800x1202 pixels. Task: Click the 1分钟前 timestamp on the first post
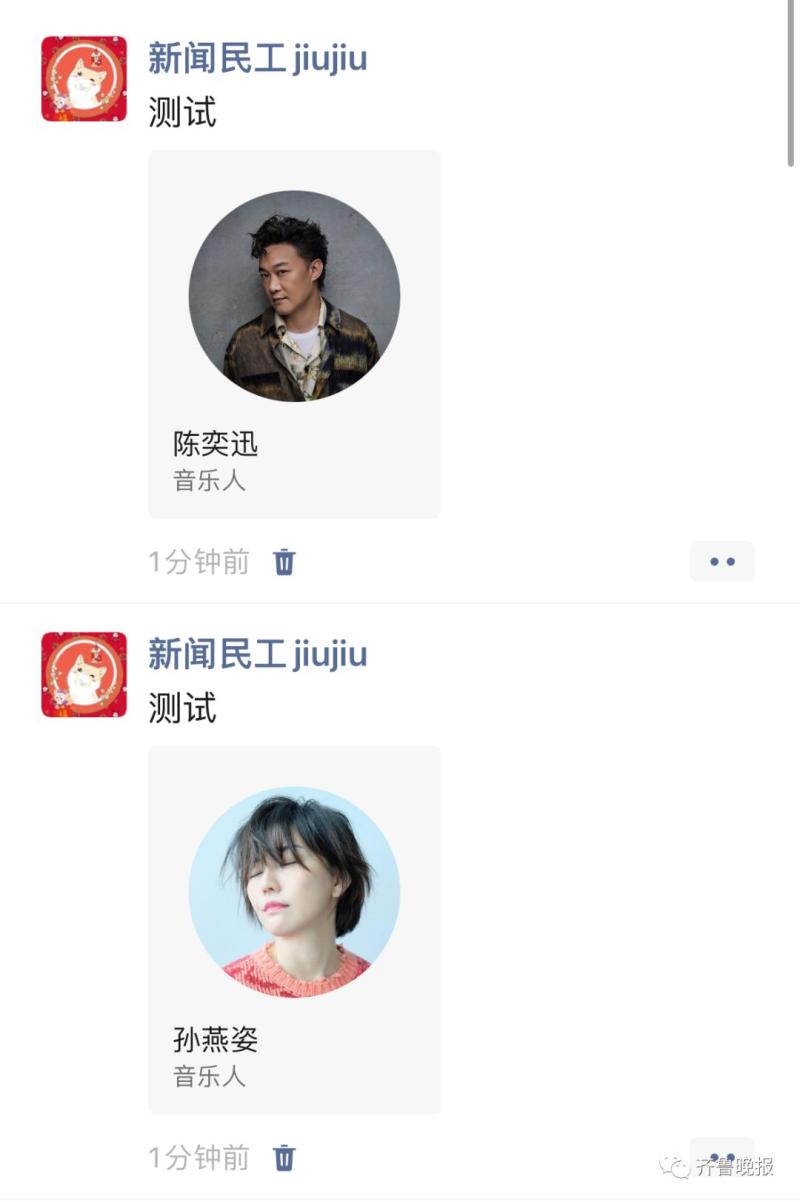click(x=196, y=562)
